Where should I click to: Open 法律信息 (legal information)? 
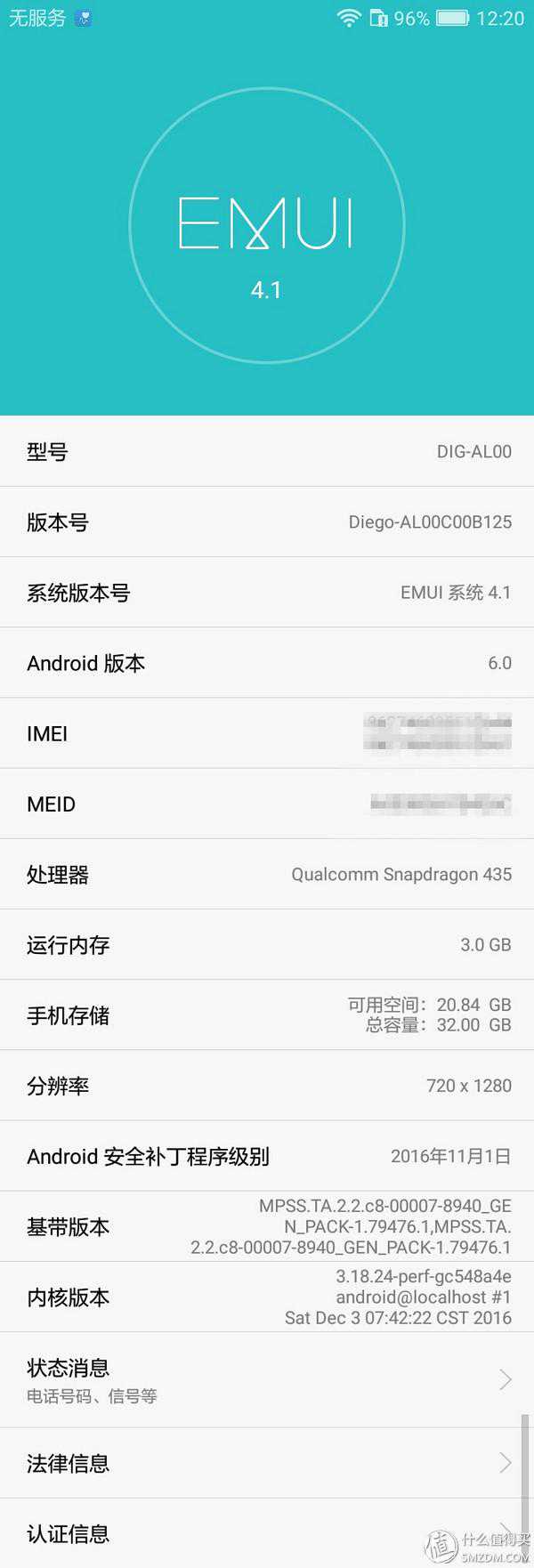[x=267, y=1463]
